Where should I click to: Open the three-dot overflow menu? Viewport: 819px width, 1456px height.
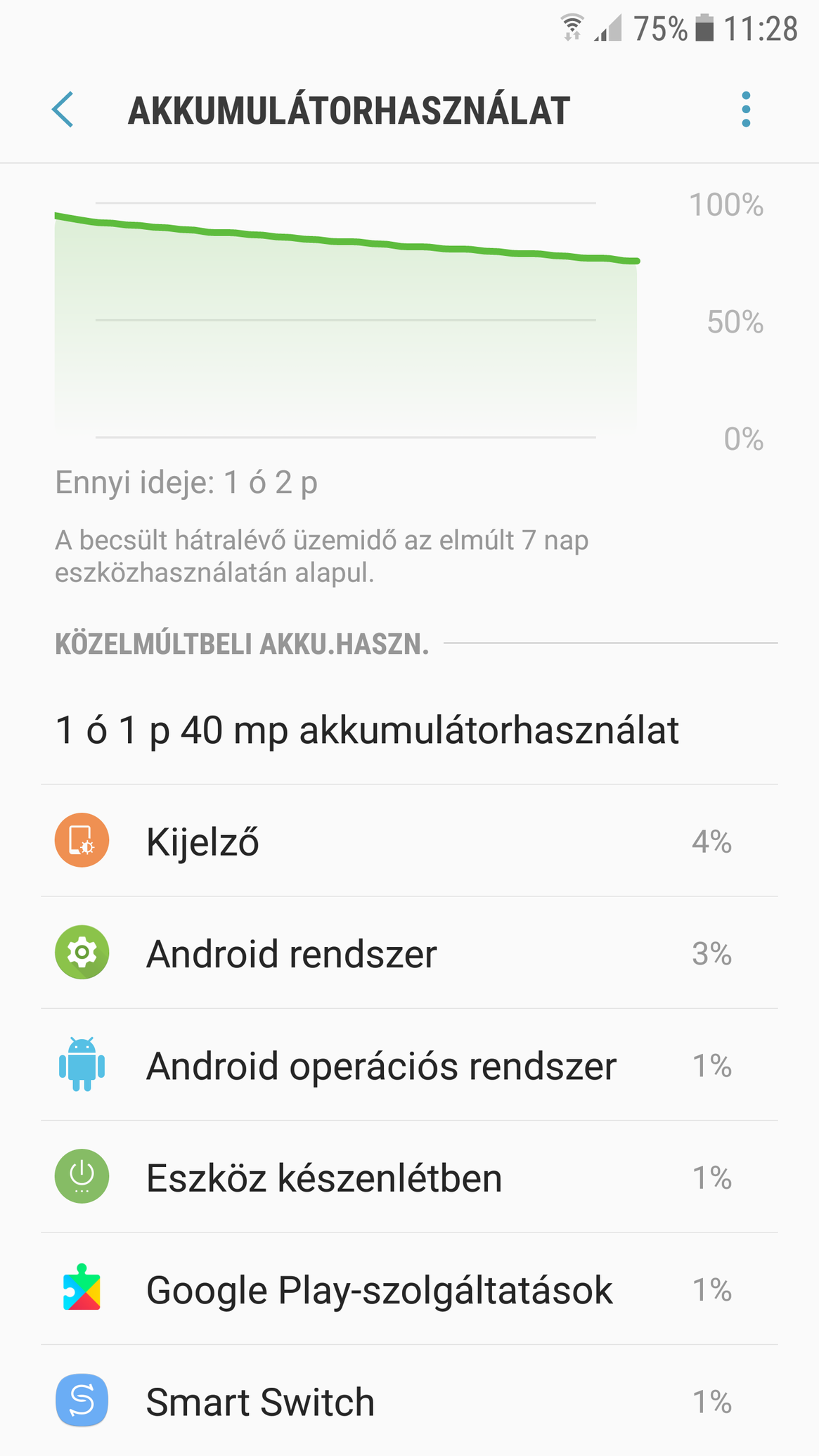tap(746, 110)
